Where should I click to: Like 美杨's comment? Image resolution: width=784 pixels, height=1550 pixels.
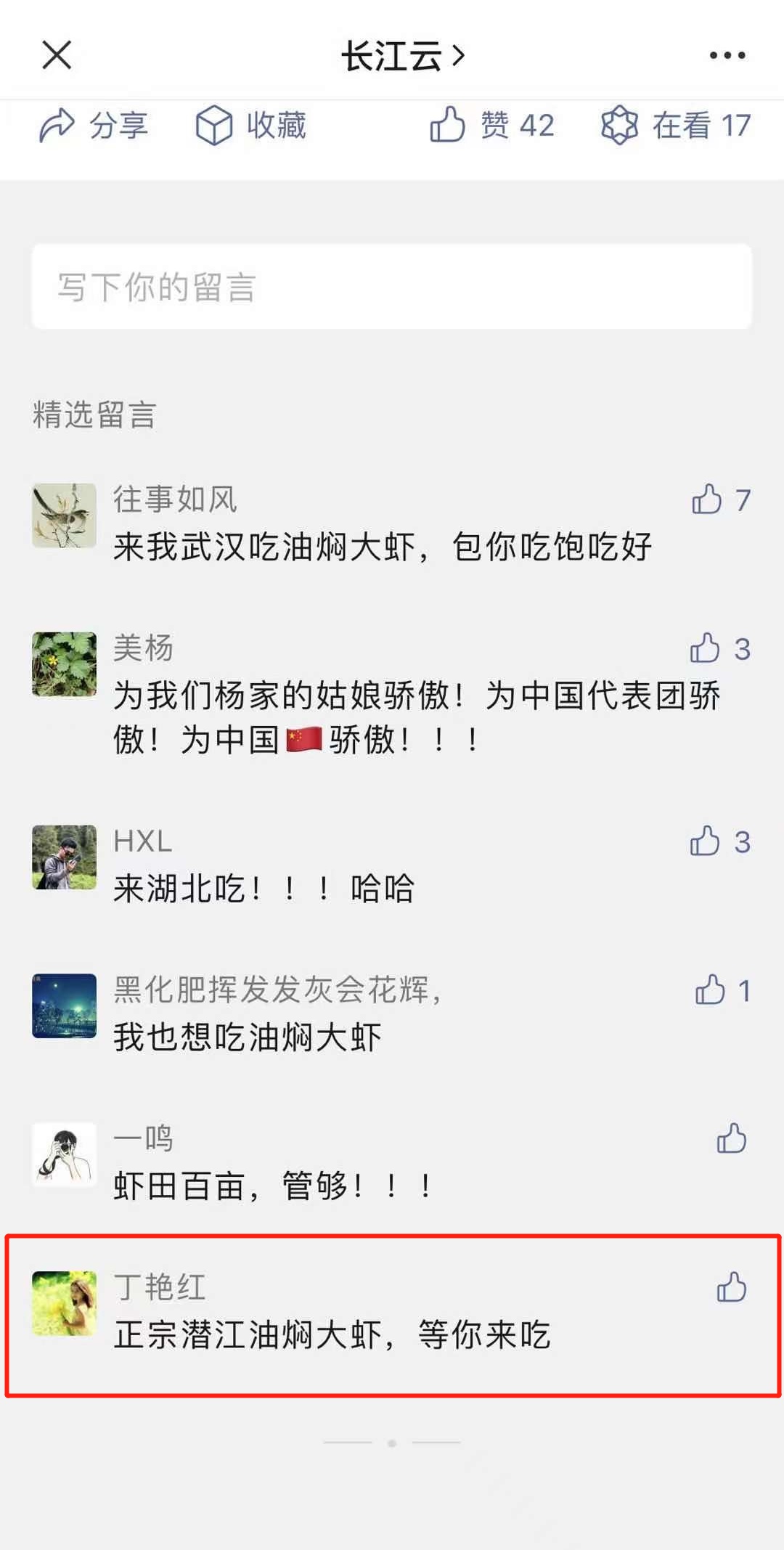click(706, 648)
